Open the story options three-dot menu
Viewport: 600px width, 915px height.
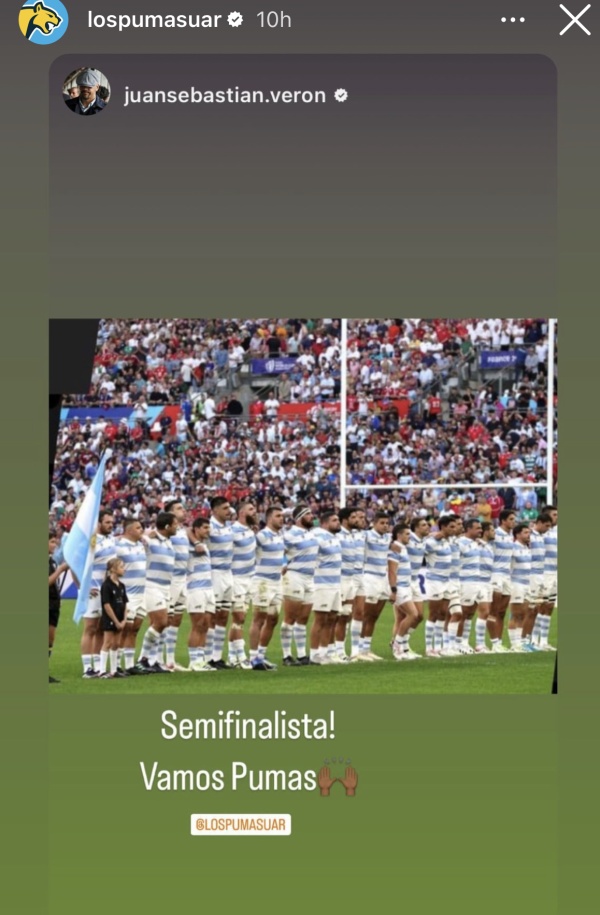point(512,20)
